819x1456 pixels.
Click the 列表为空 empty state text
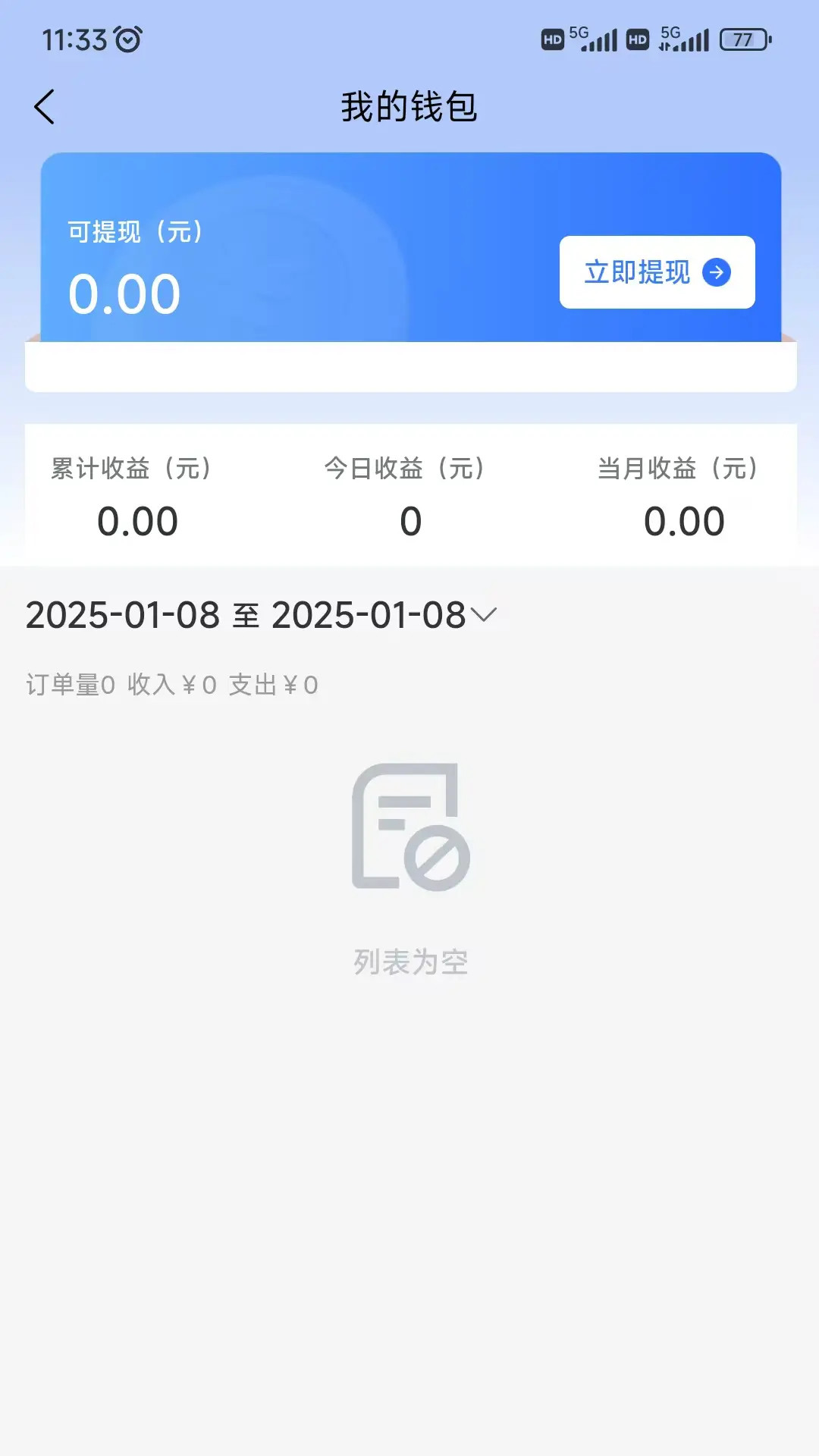(x=410, y=962)
